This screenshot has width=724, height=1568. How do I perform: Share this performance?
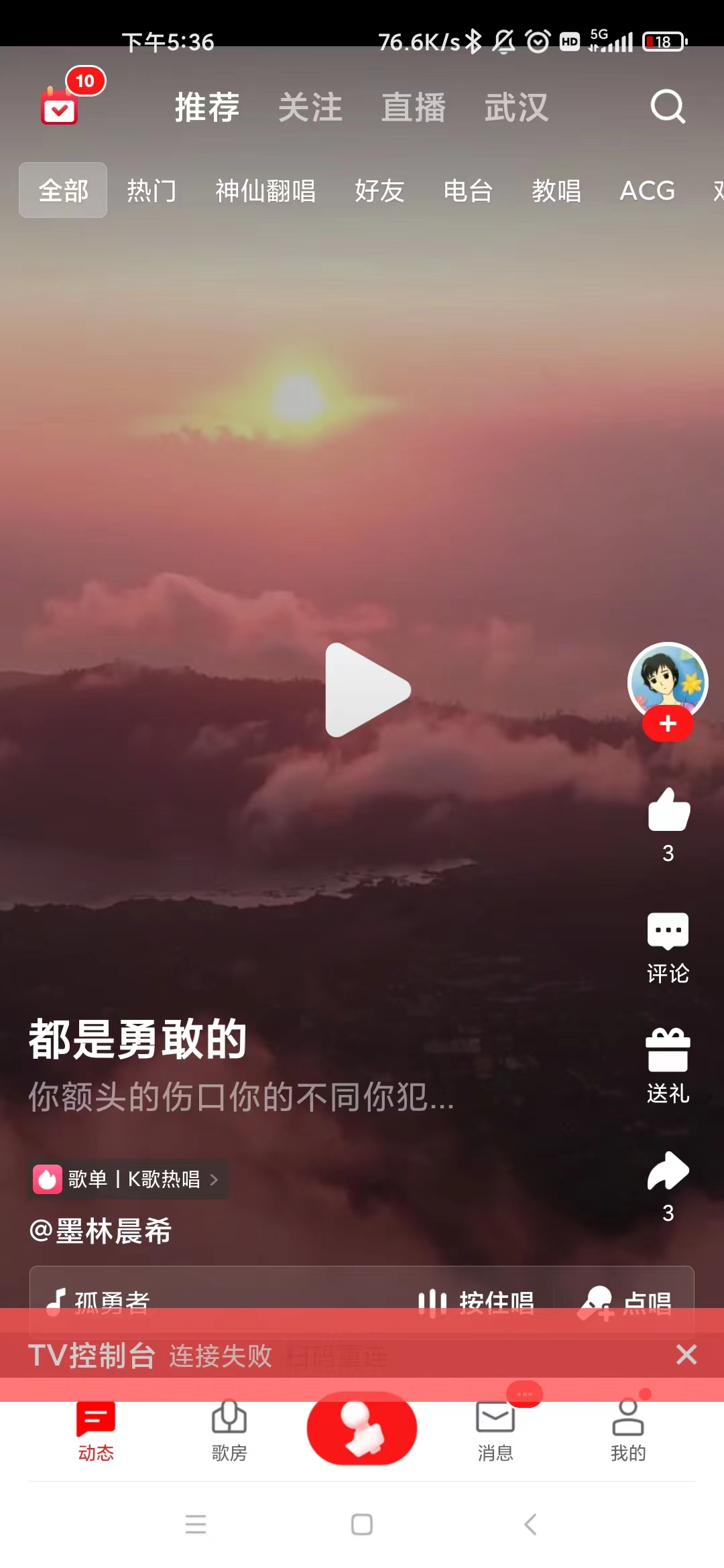tap(668, 1173)
